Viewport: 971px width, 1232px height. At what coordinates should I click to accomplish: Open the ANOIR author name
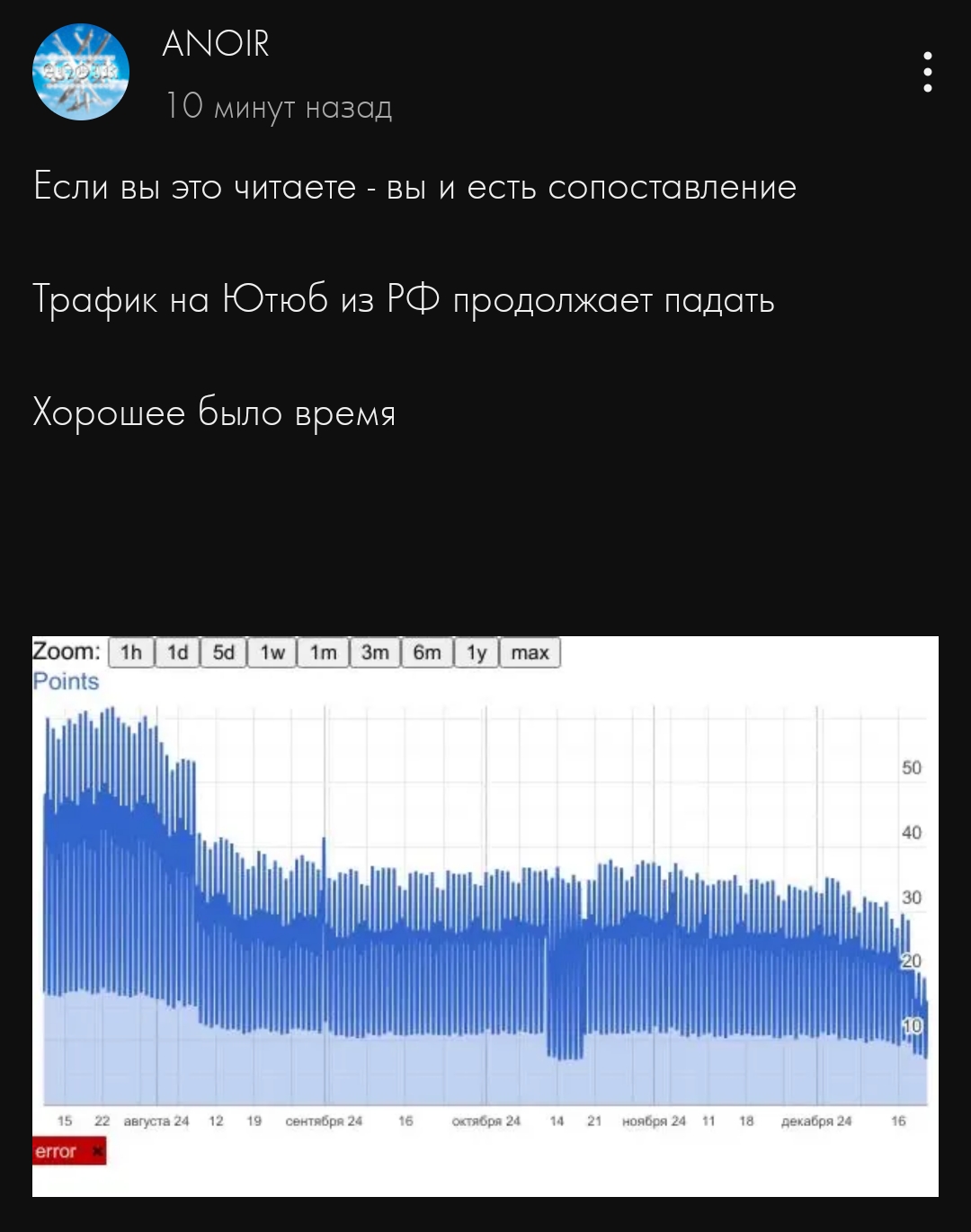pos(216,44)
